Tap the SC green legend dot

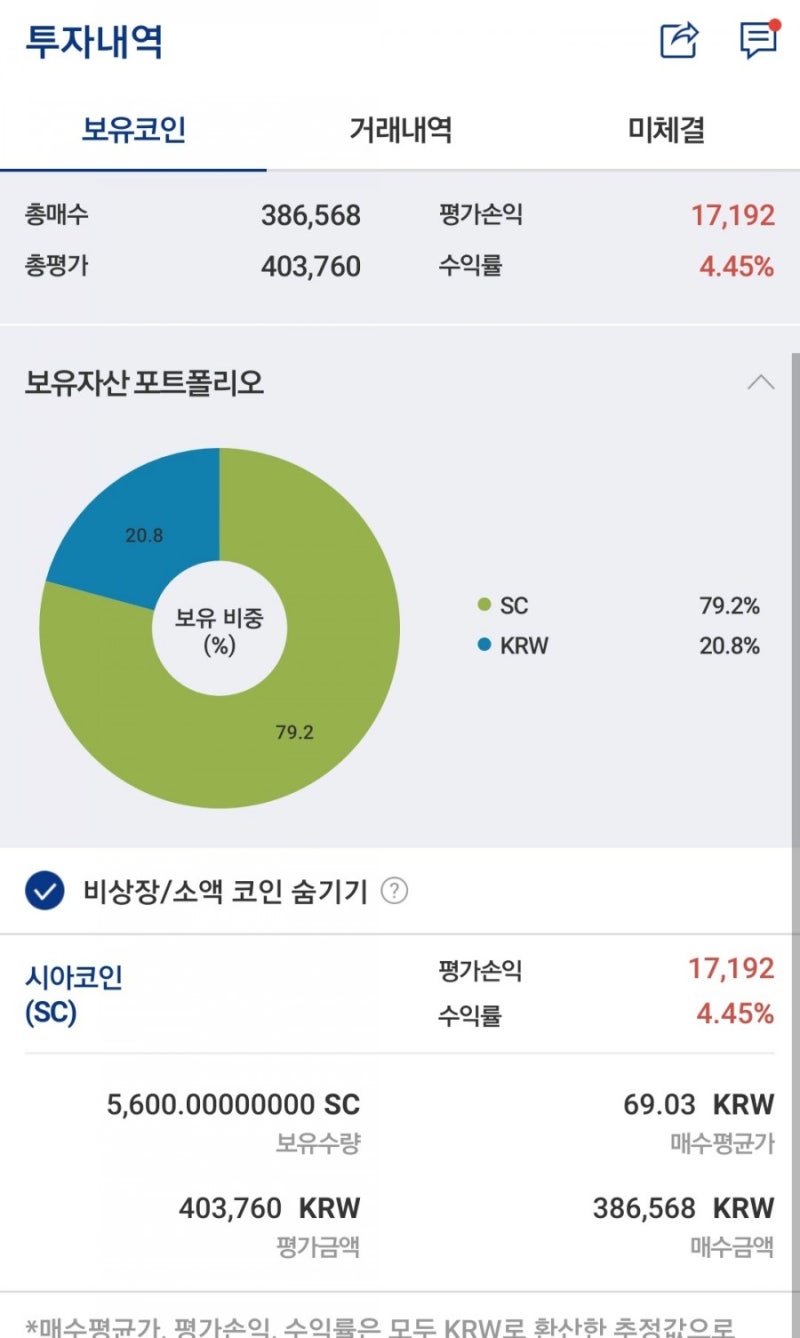point(486,605)
